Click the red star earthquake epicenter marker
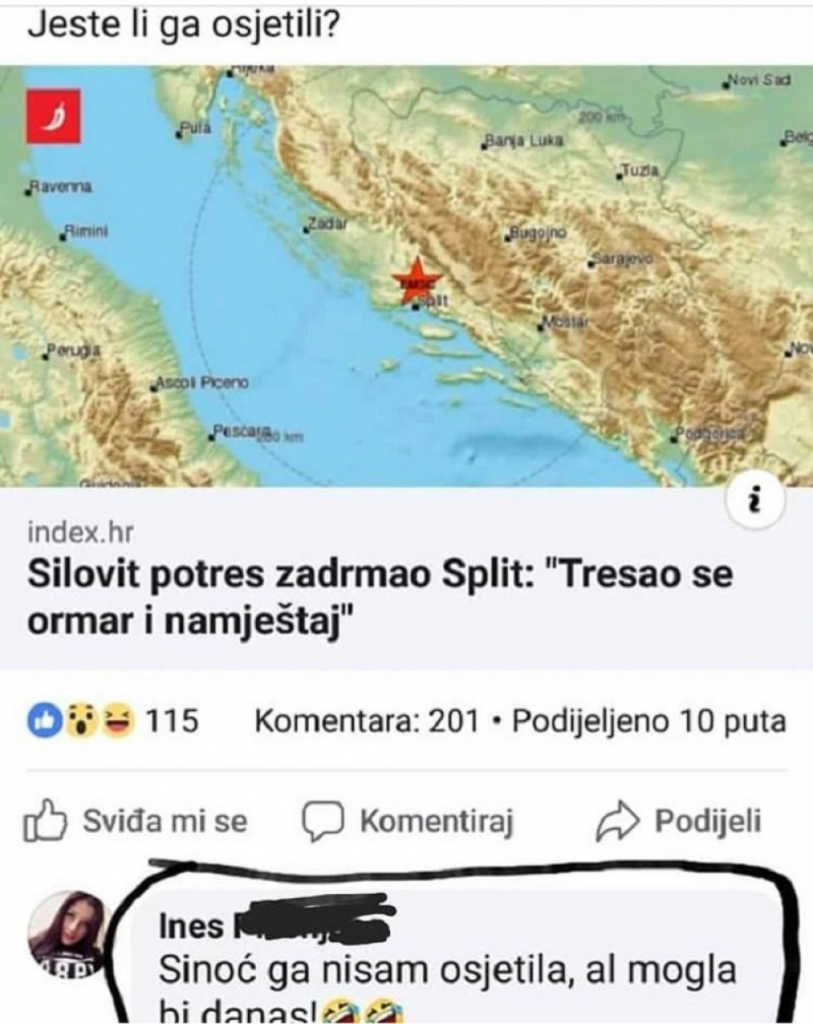 pyautogui.click(x=416, y=278)
